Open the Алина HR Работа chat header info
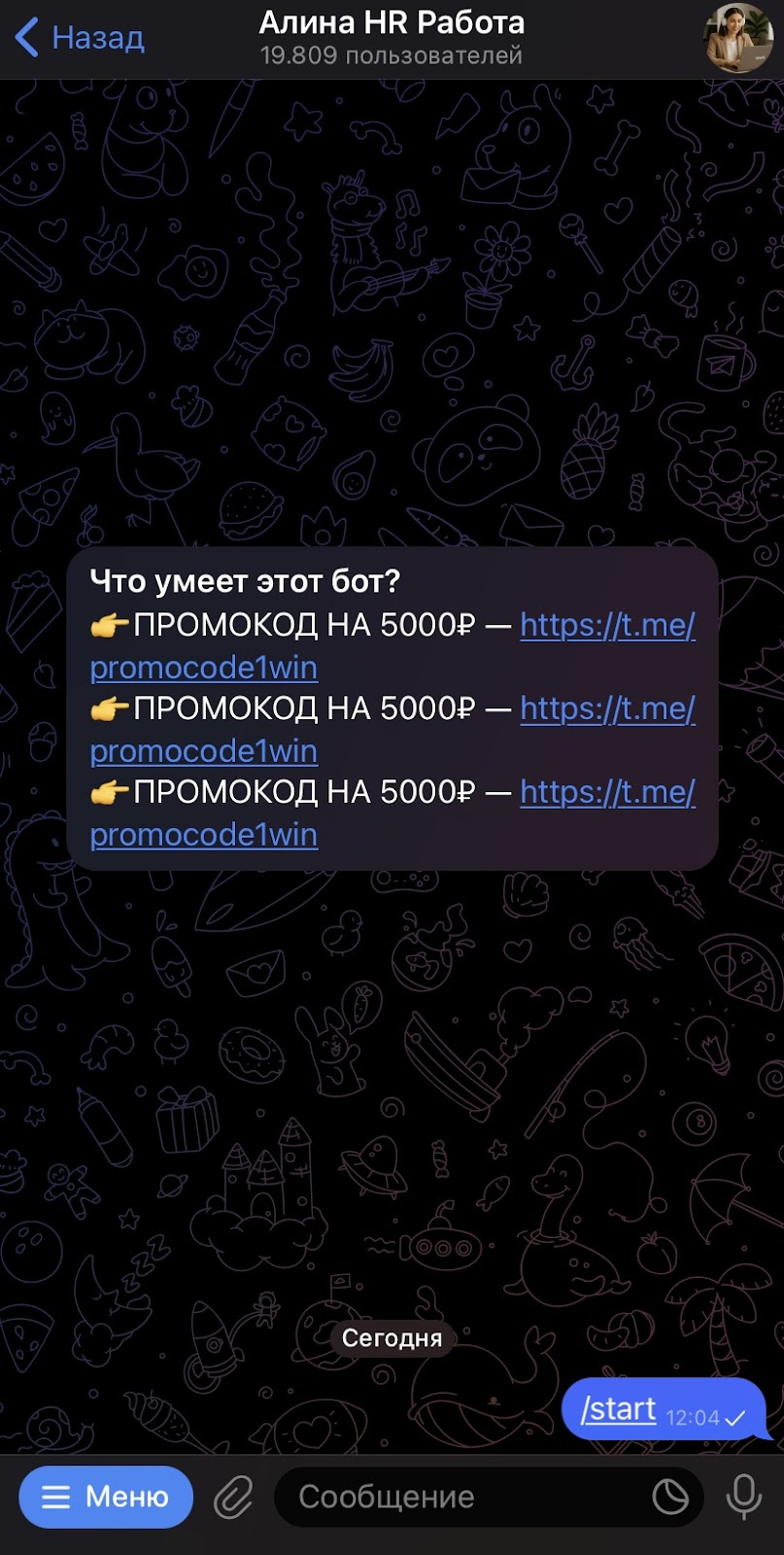 (x=392, y=38)
